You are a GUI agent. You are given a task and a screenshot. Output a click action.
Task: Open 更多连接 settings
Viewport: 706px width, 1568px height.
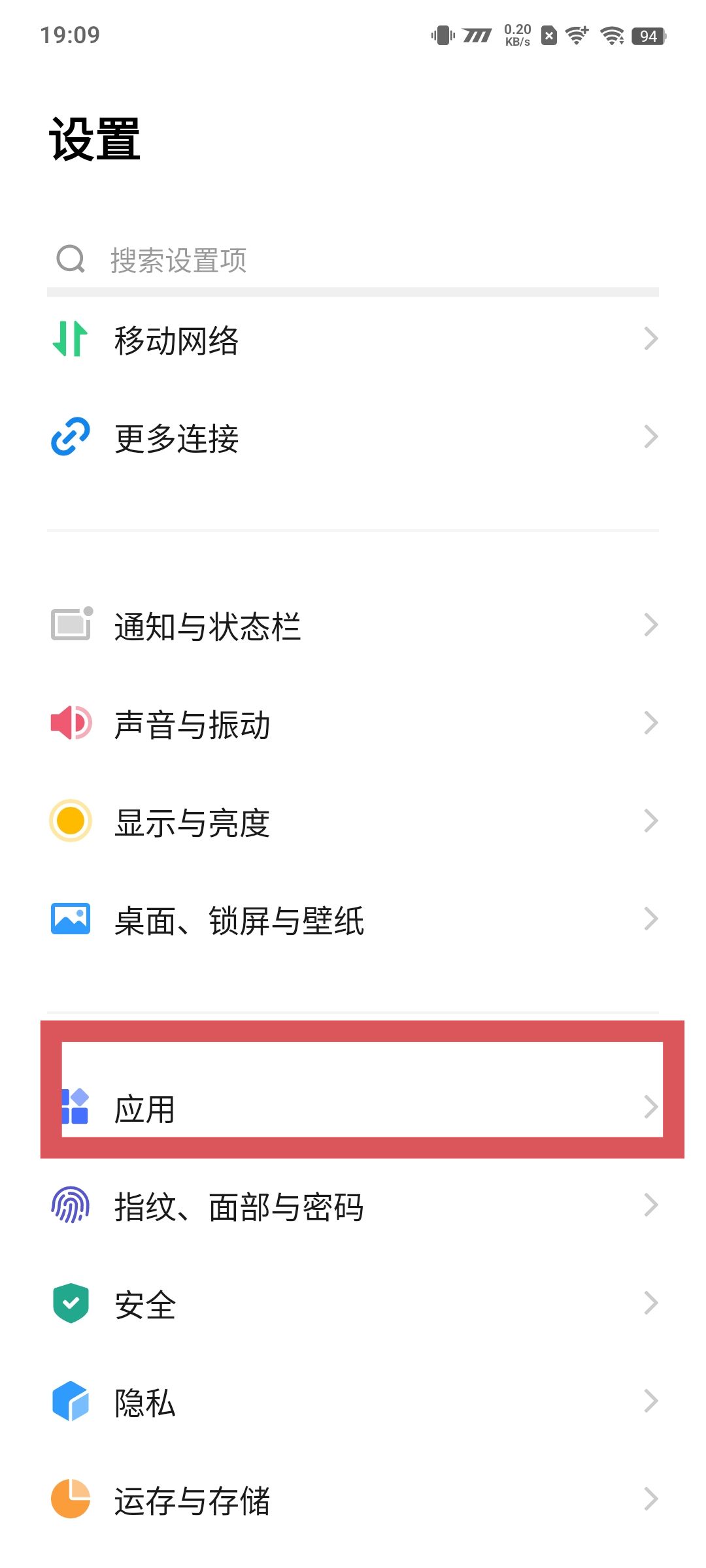(353, 438)
